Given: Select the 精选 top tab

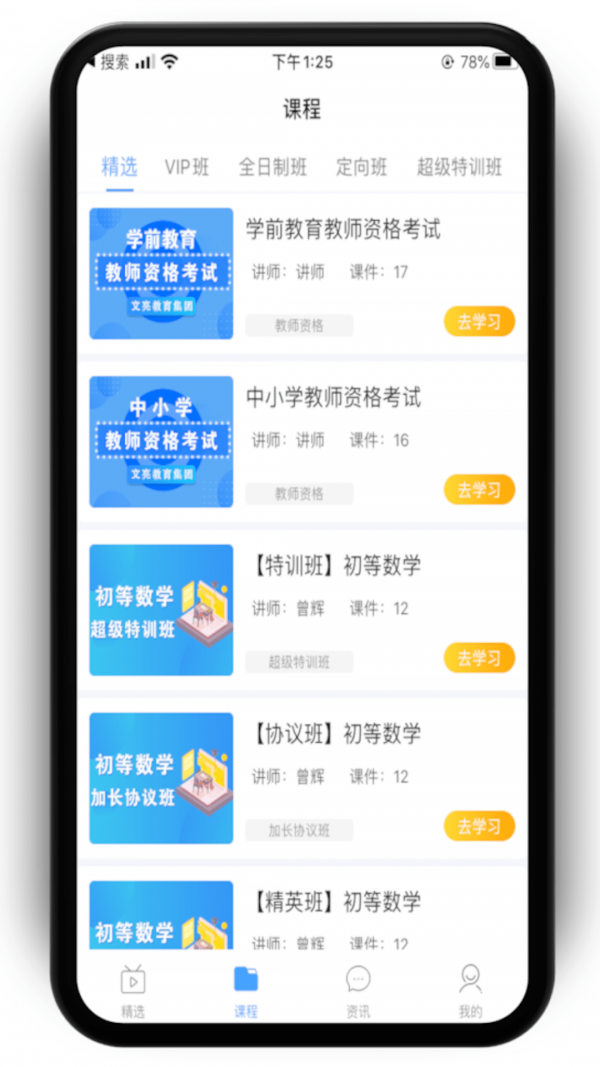Looking at the screenshot, I should (x=119, y=167).
